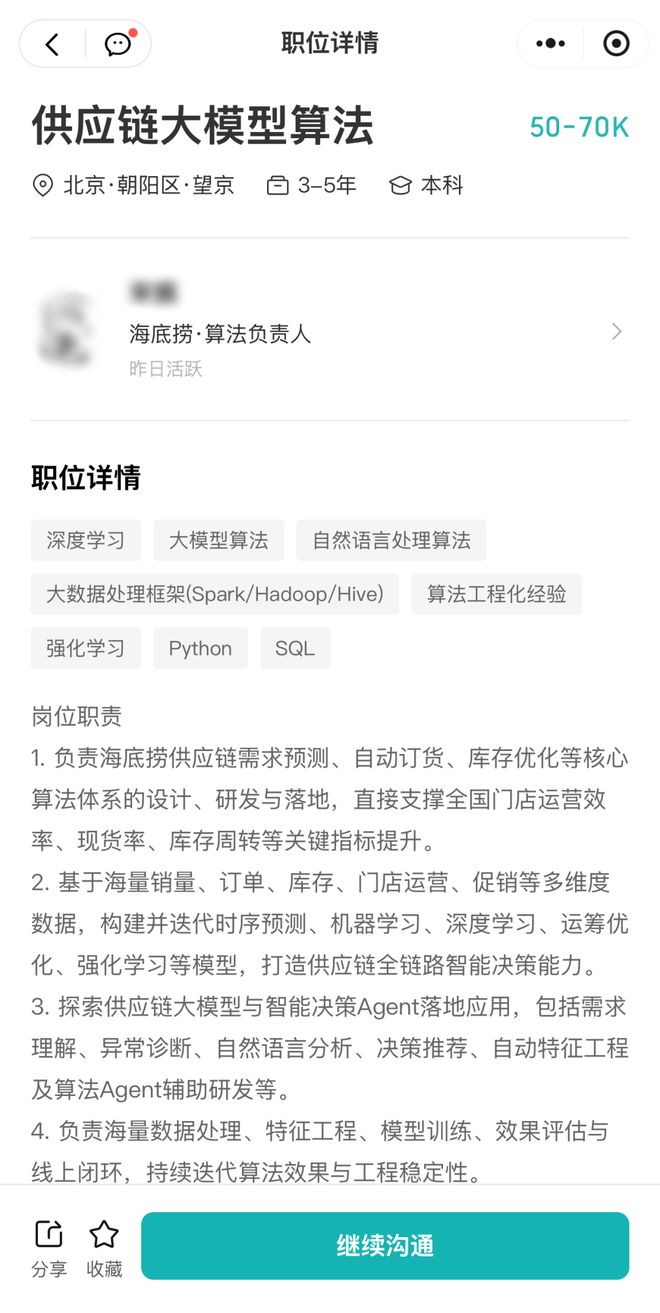Select the SQL skill tag
The height and width of the screenshot is (1313, 660).
295,648
